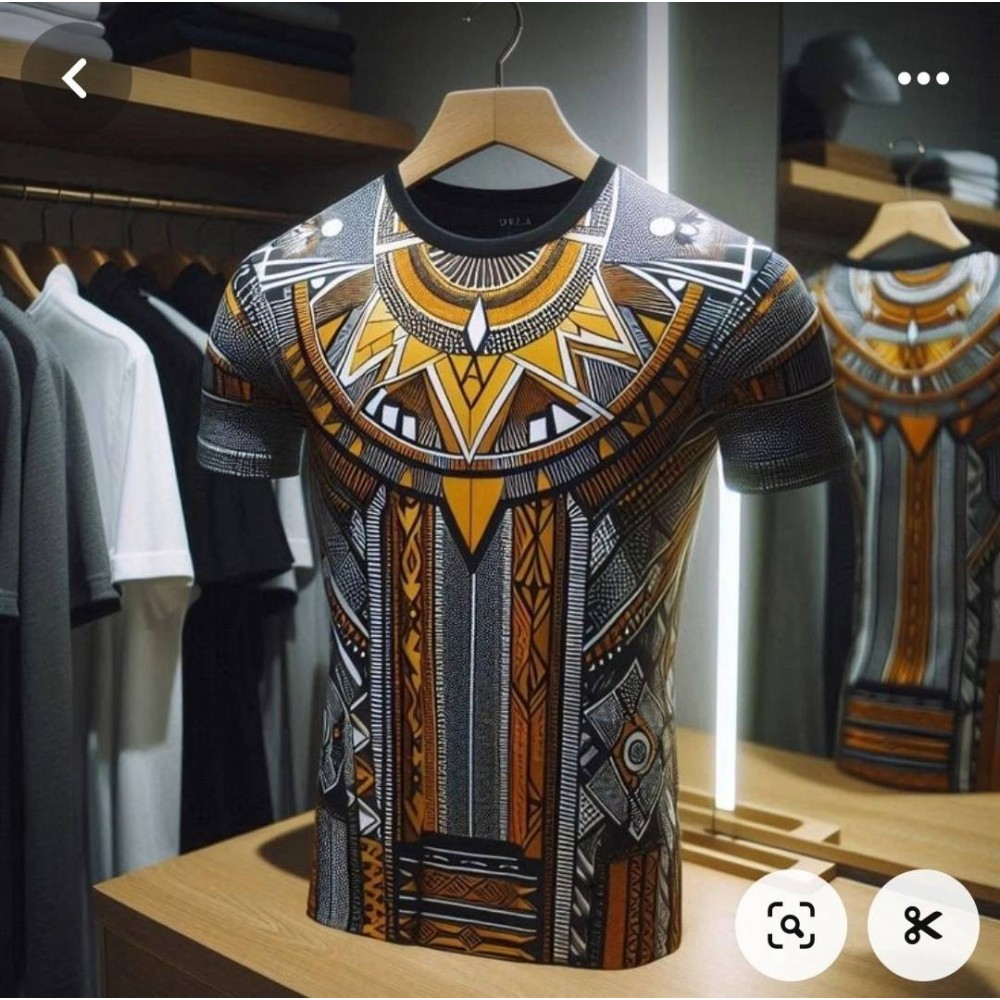
Task: Go back using the back arrow
Action: coord(75,78)
